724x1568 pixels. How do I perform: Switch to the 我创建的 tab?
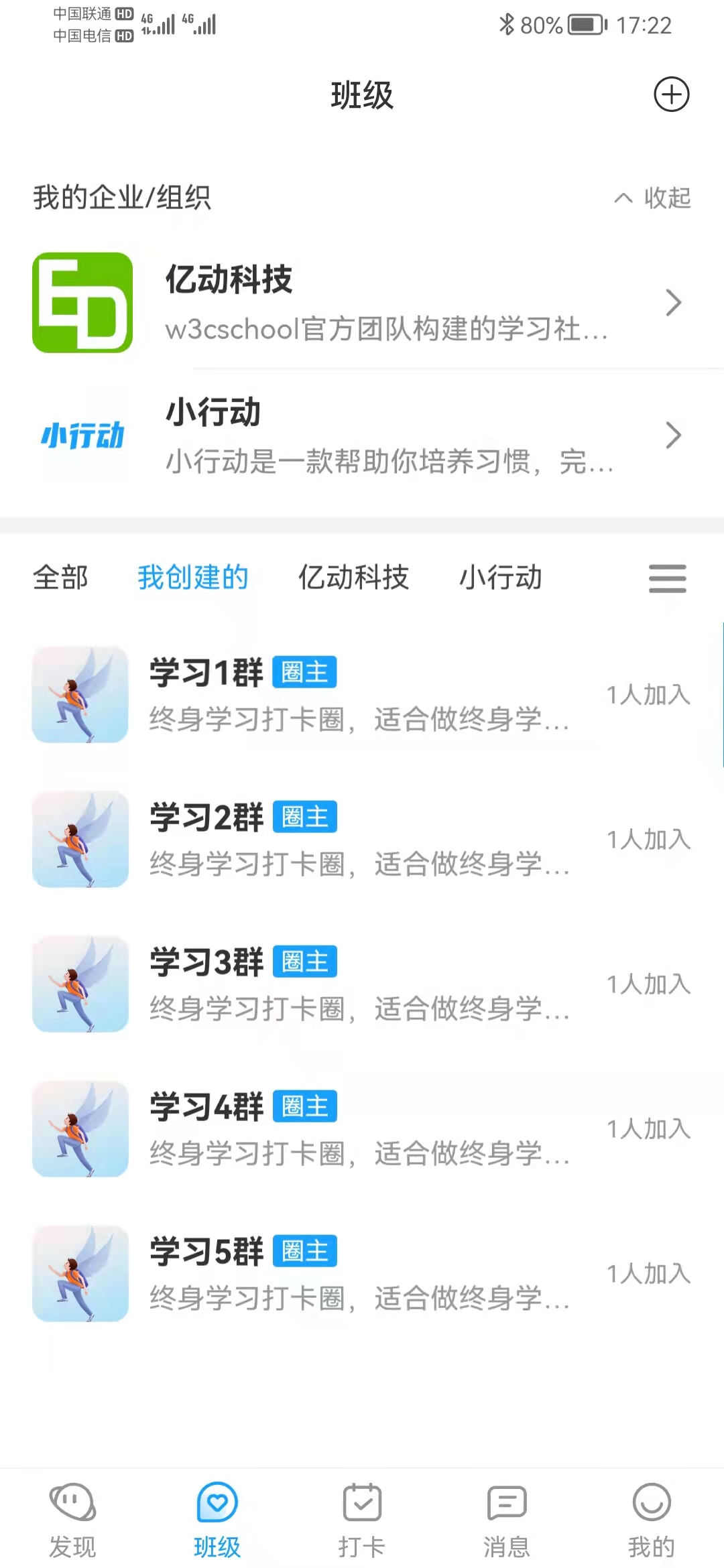[193, 578]
